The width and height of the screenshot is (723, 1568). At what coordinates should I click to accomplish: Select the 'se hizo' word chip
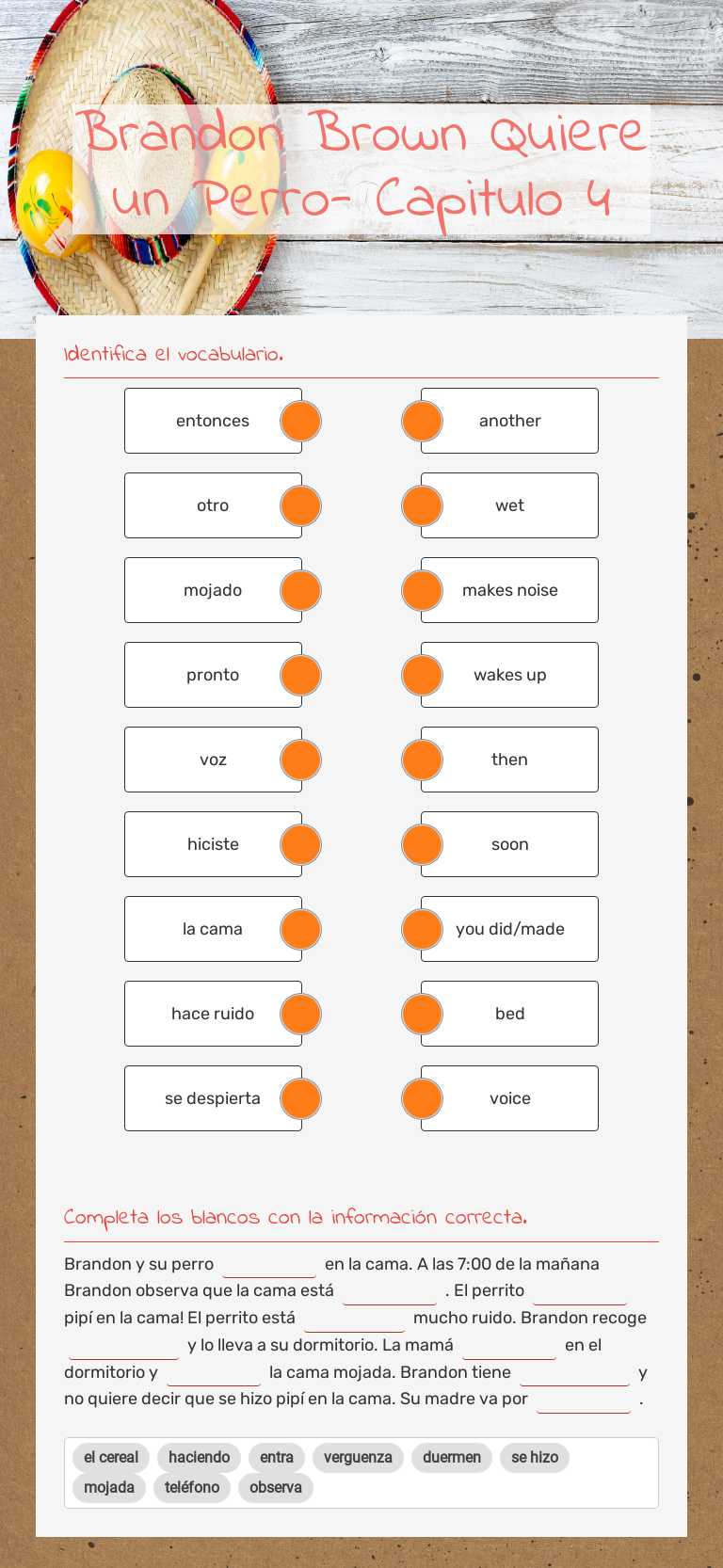(x=535, y=1458)
